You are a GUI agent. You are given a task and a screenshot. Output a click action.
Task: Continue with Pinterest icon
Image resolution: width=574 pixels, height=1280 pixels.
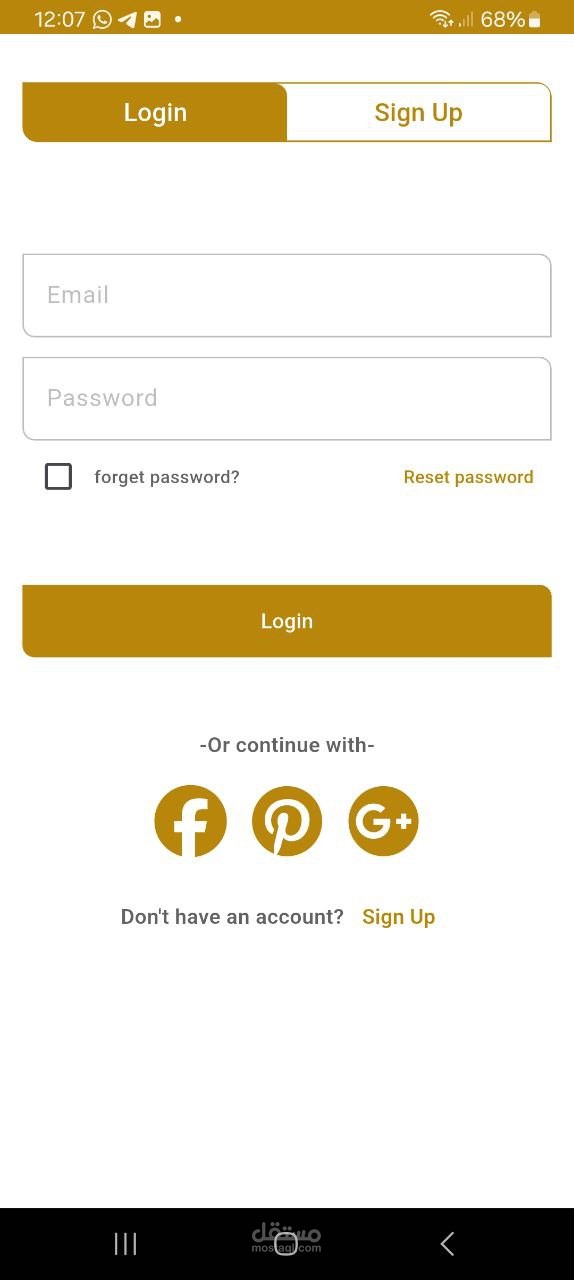[287, 821]
